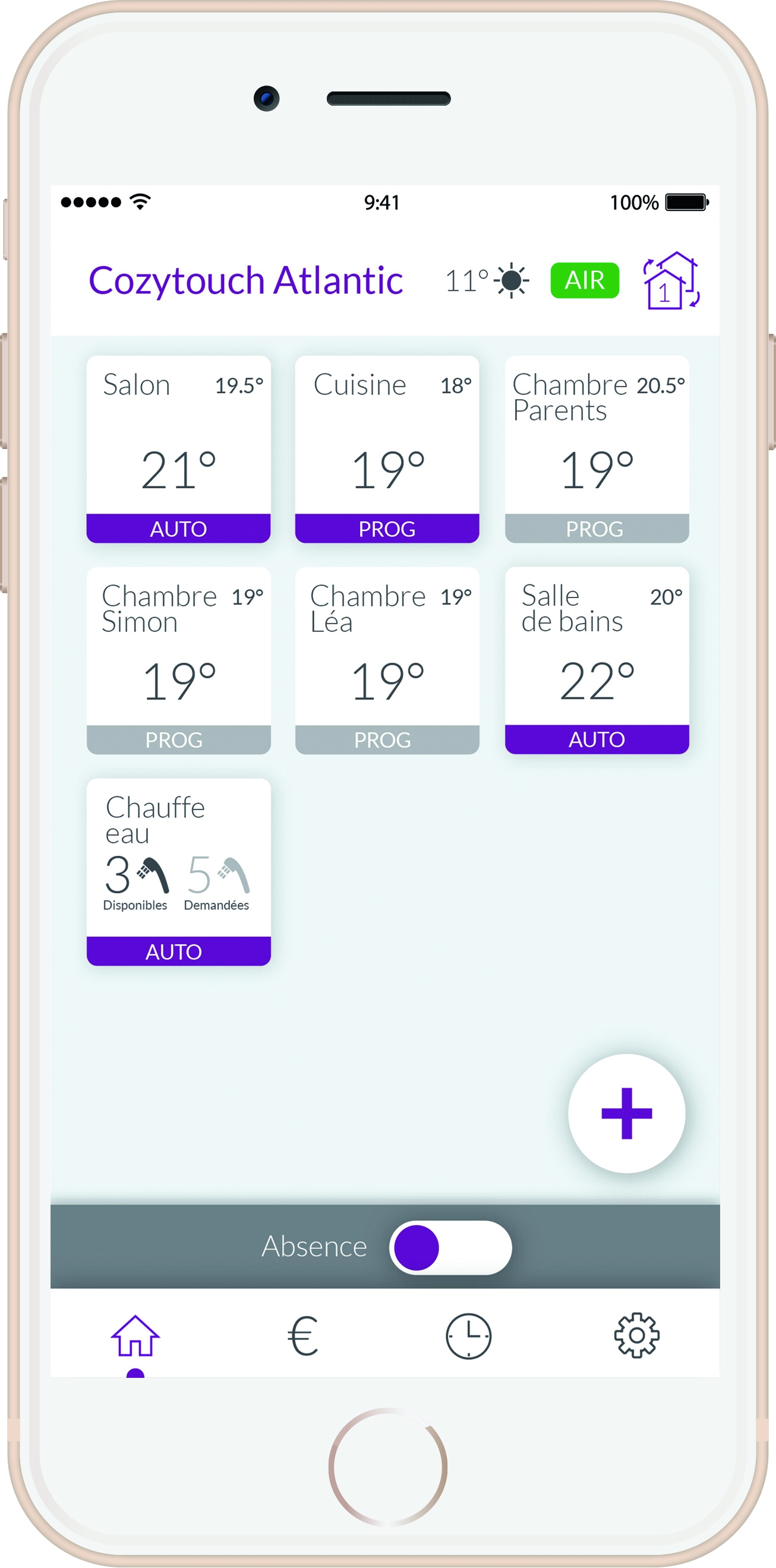The height and width of the screenshot is (1568, 776).
Task: Open the Salle de bains card
Action: point(597,660)
